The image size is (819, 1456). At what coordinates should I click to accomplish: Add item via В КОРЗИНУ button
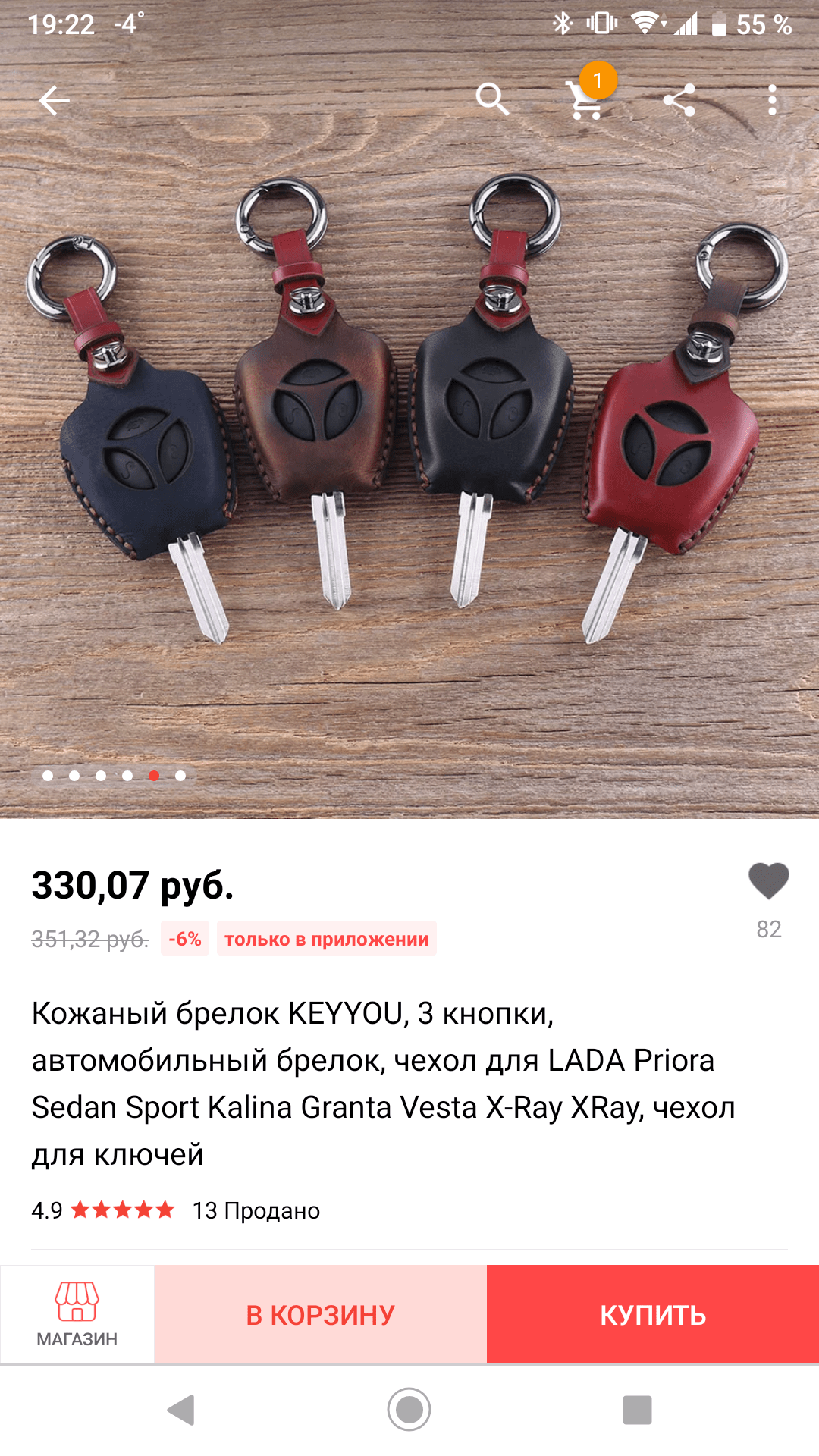(320, 1314)
